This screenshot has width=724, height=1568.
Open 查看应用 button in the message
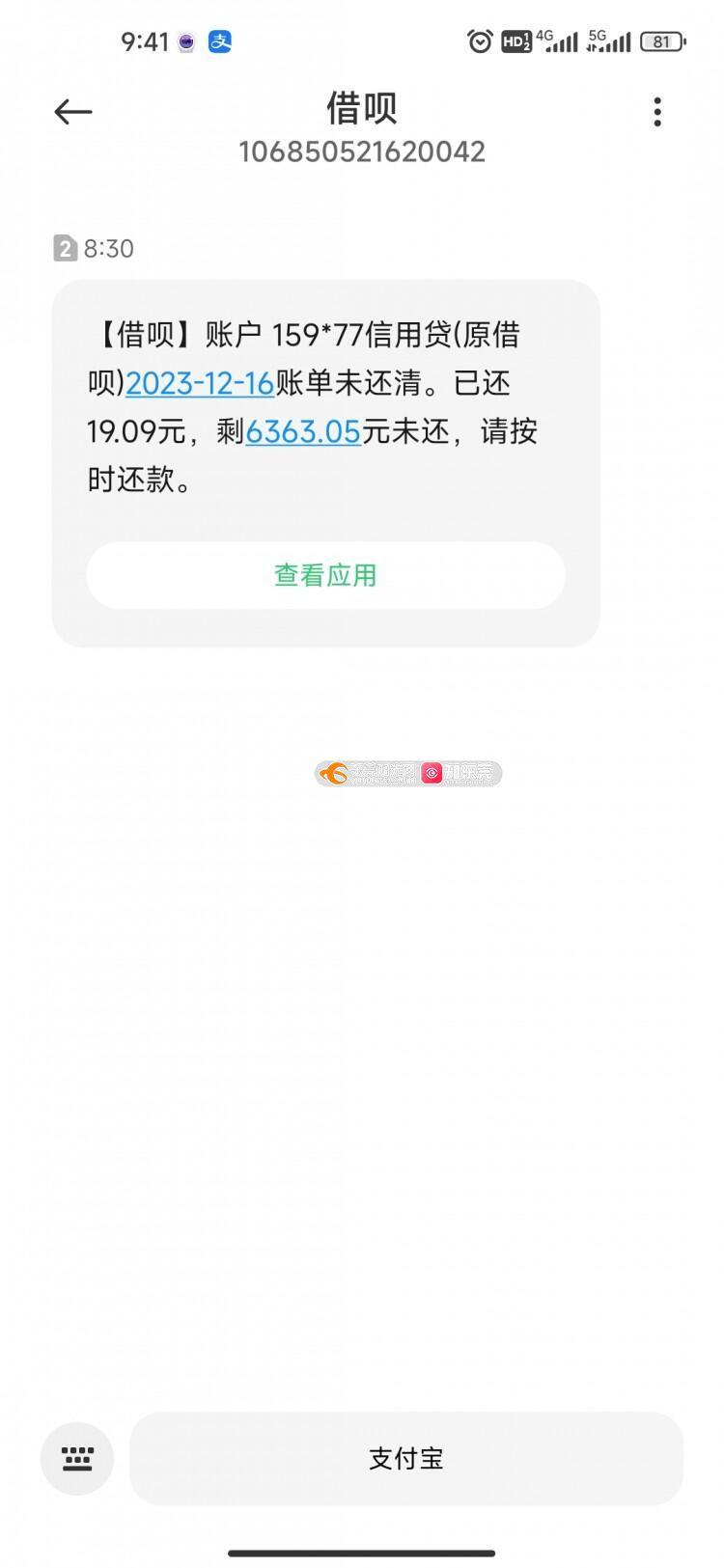pos(325,575)
